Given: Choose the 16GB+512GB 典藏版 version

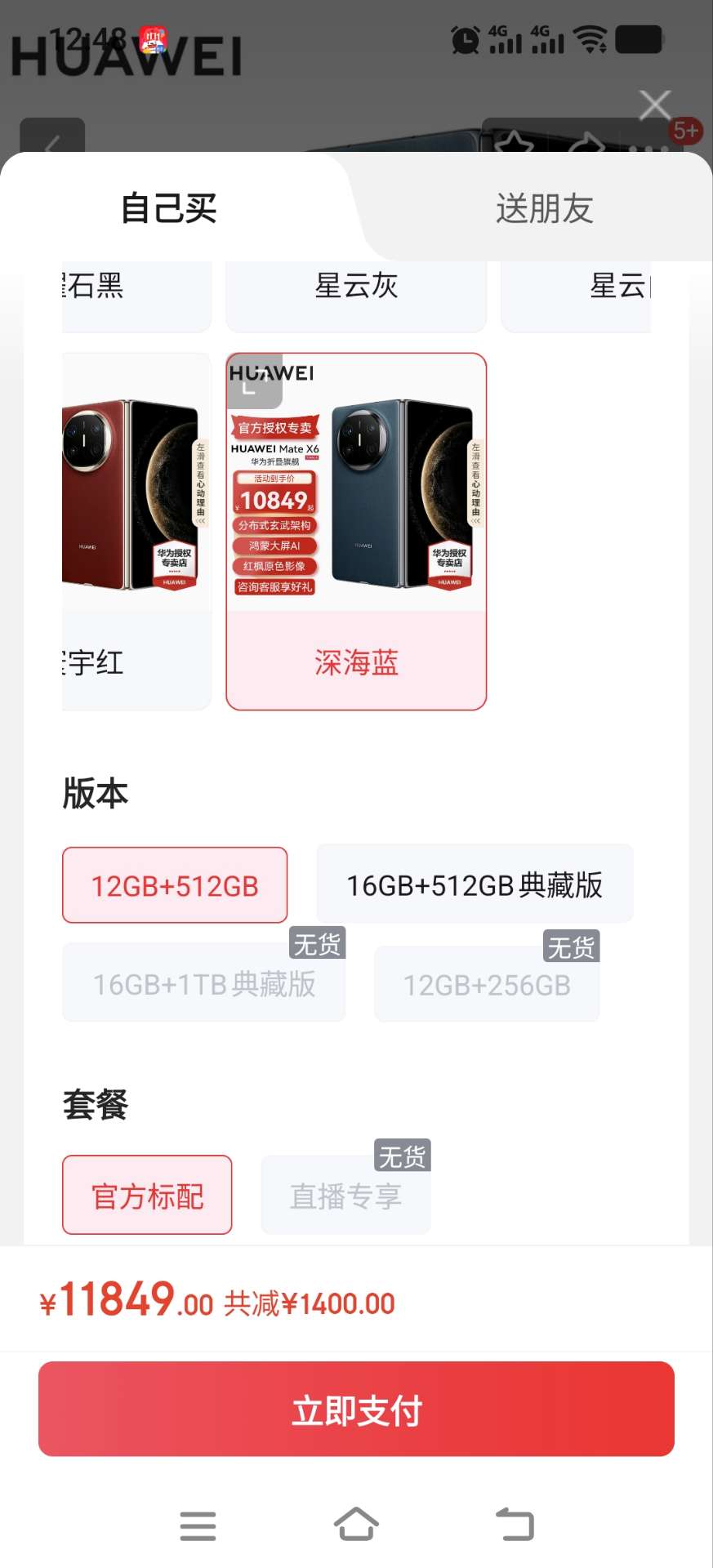Looking at the screenshot, I should 475,884.
